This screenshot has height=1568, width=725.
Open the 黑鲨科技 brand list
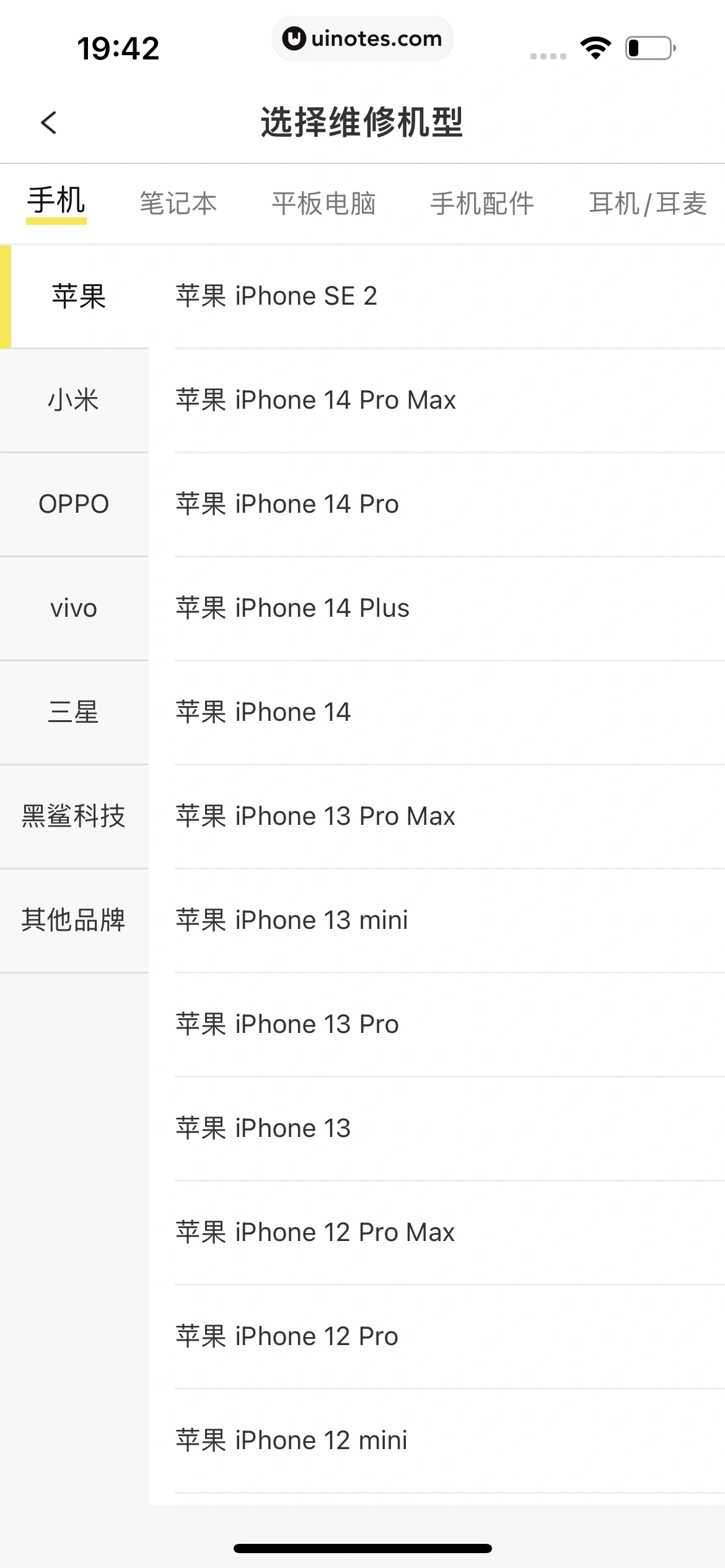coord(74,816)
